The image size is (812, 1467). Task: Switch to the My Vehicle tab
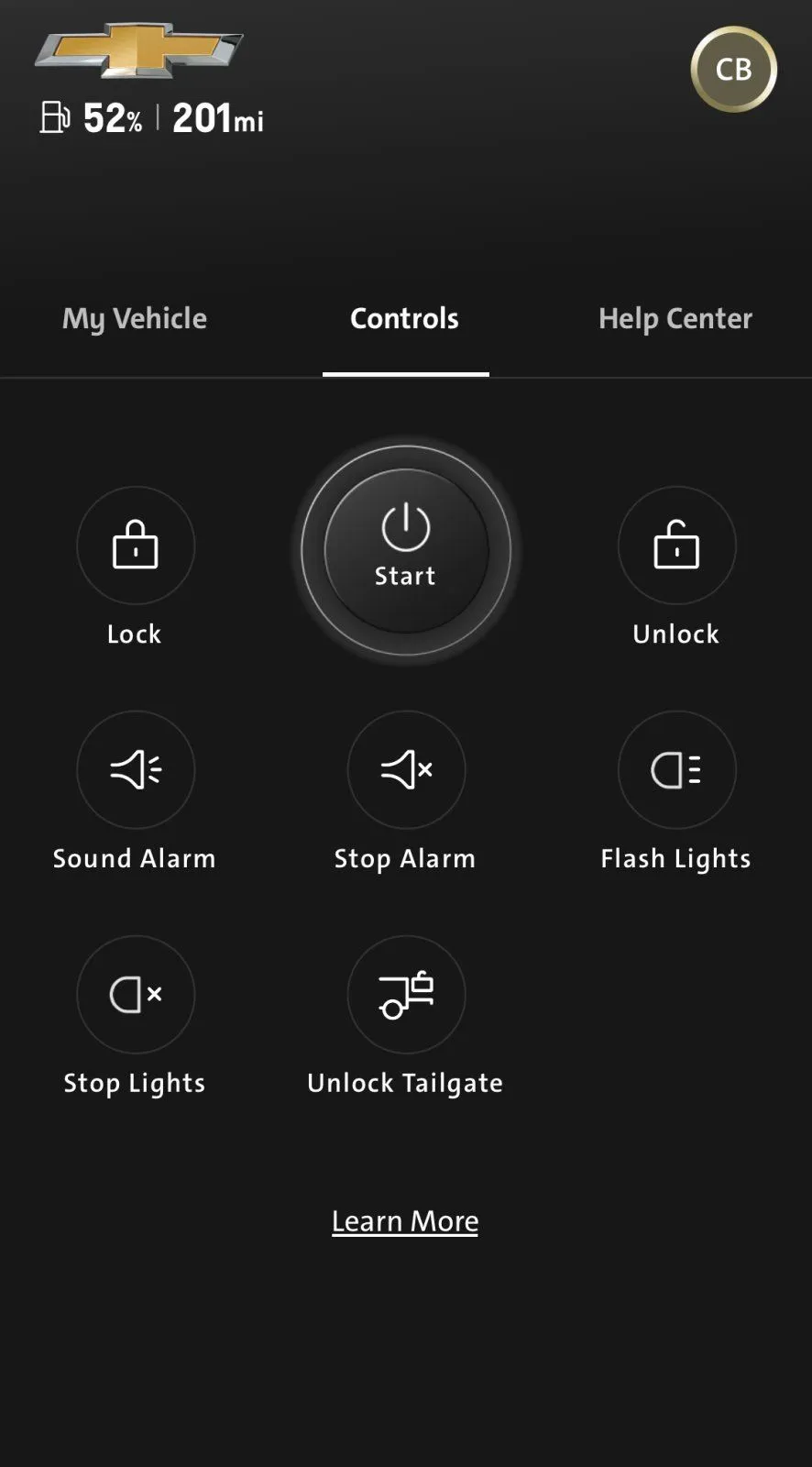point(135,318)
